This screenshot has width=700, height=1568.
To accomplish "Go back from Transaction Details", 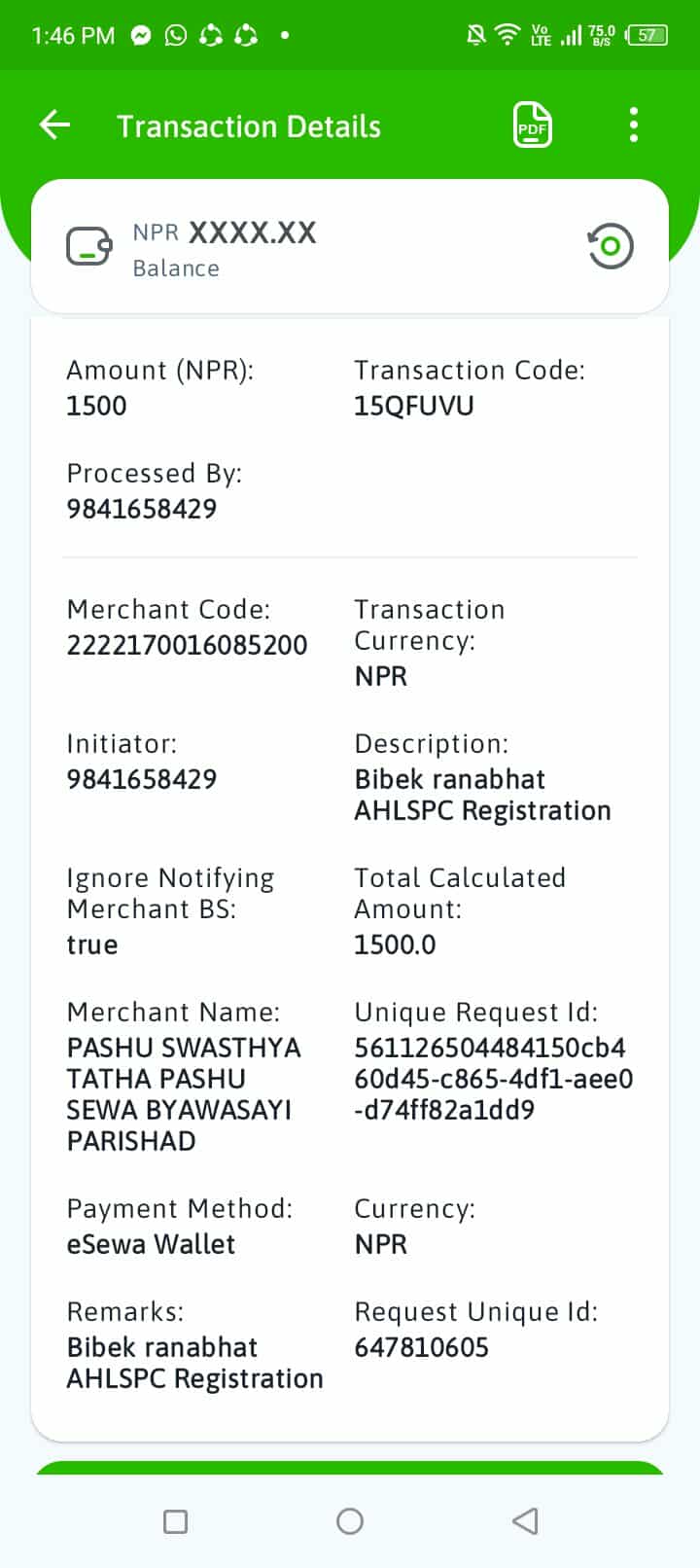I will (x=54, y=125).
